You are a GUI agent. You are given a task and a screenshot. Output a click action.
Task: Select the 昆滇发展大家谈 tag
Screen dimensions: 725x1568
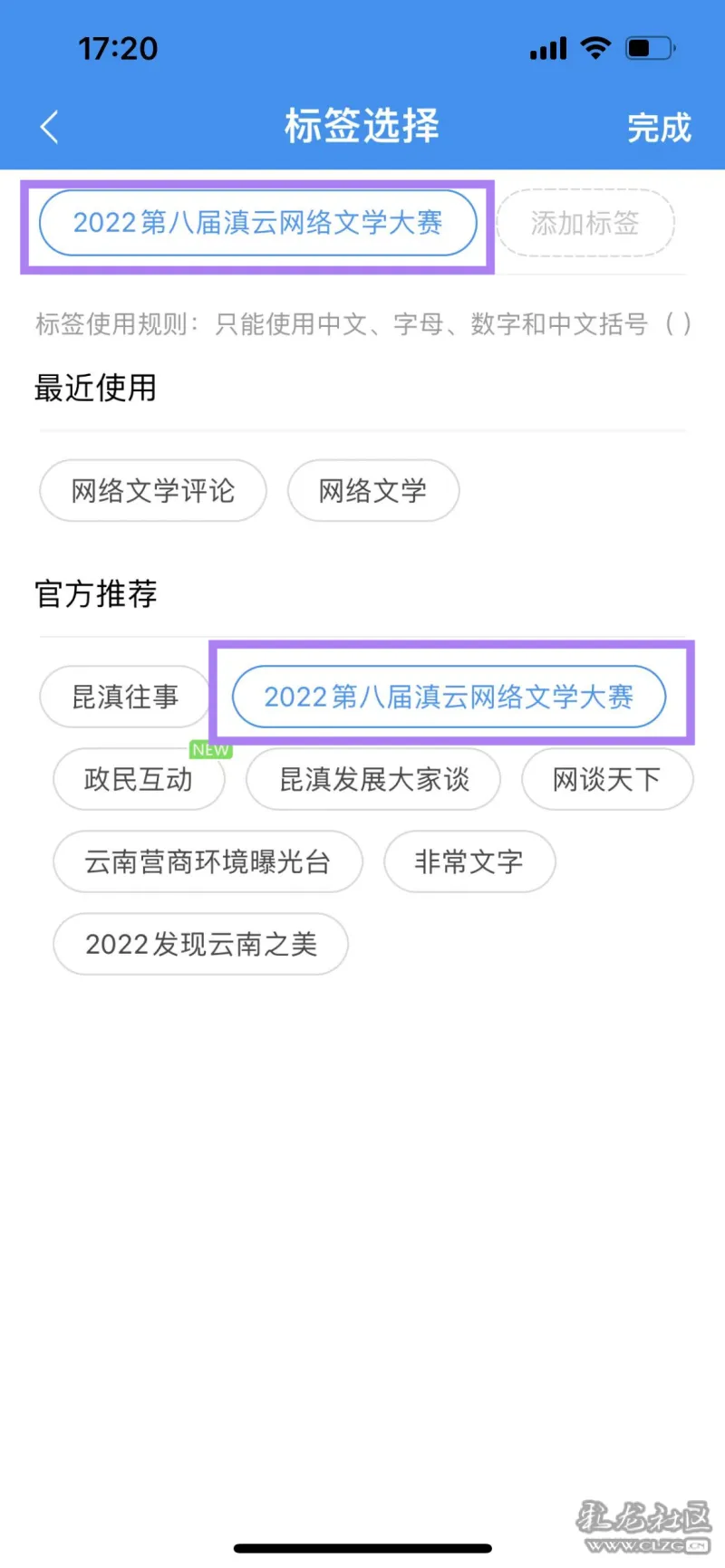click(373, 779)
